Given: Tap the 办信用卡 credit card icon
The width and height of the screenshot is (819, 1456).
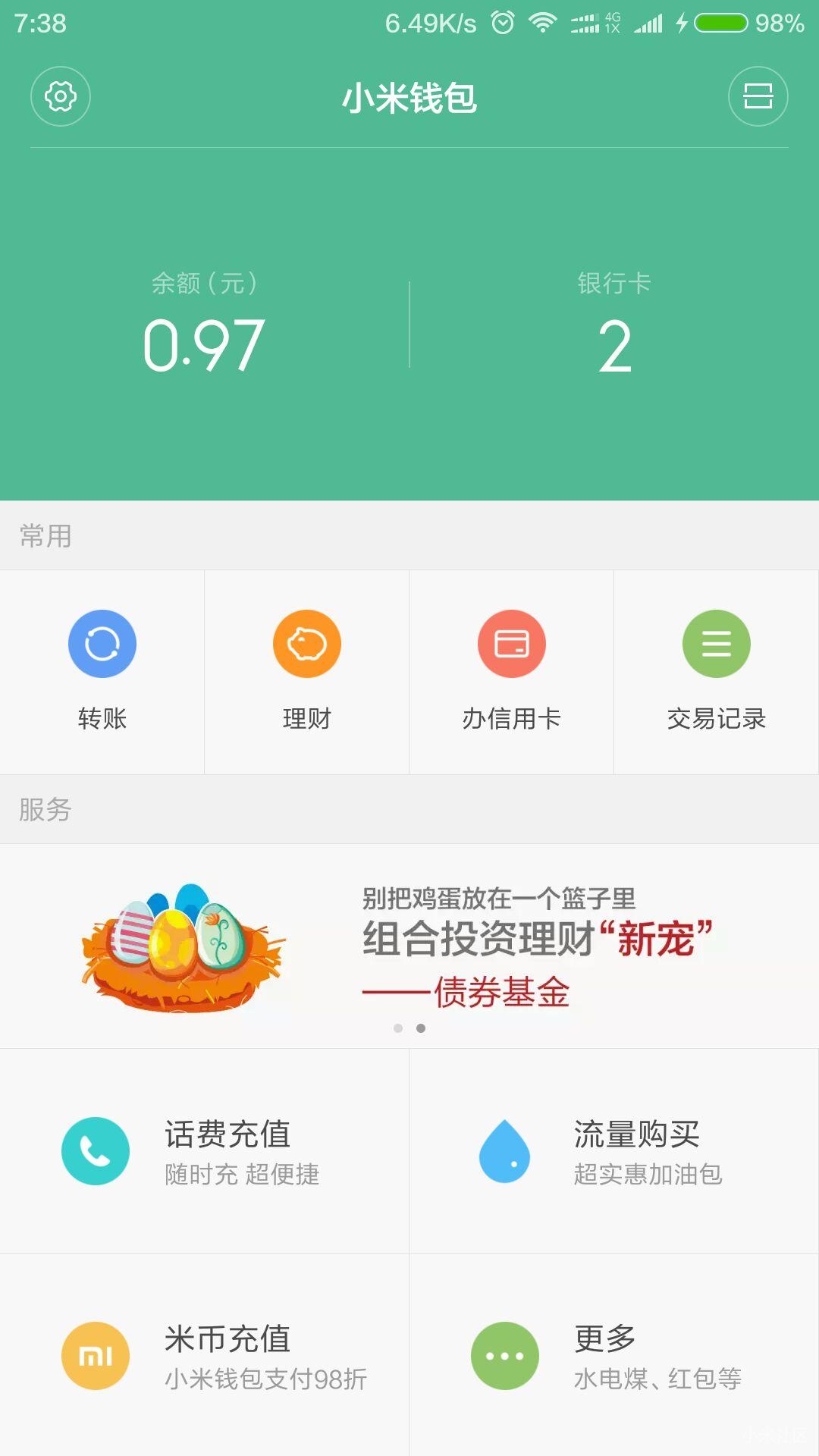Looking at the screenshot, I should tap(512, 643).
